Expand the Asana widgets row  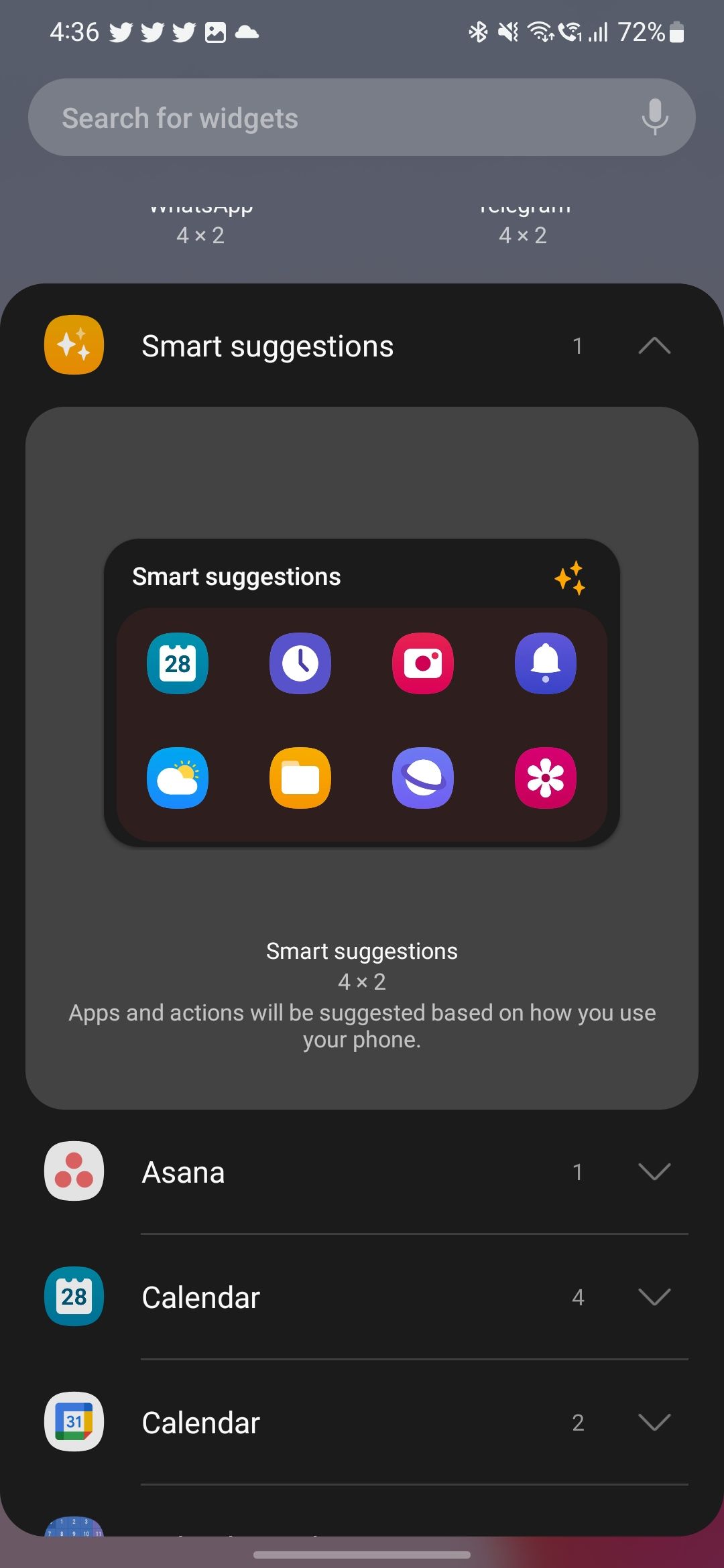654,1171
